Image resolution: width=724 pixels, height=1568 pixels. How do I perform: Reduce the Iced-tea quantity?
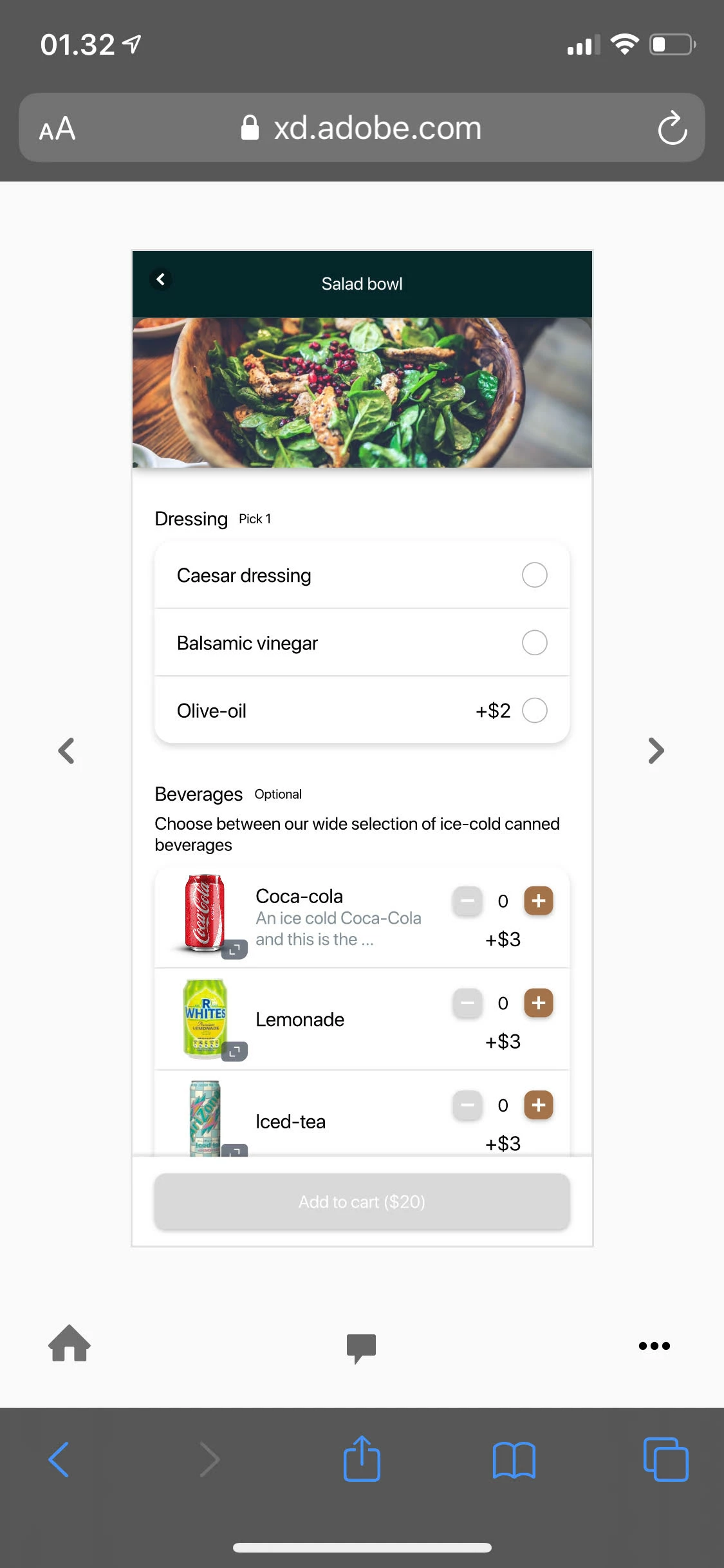[468, 1105]
